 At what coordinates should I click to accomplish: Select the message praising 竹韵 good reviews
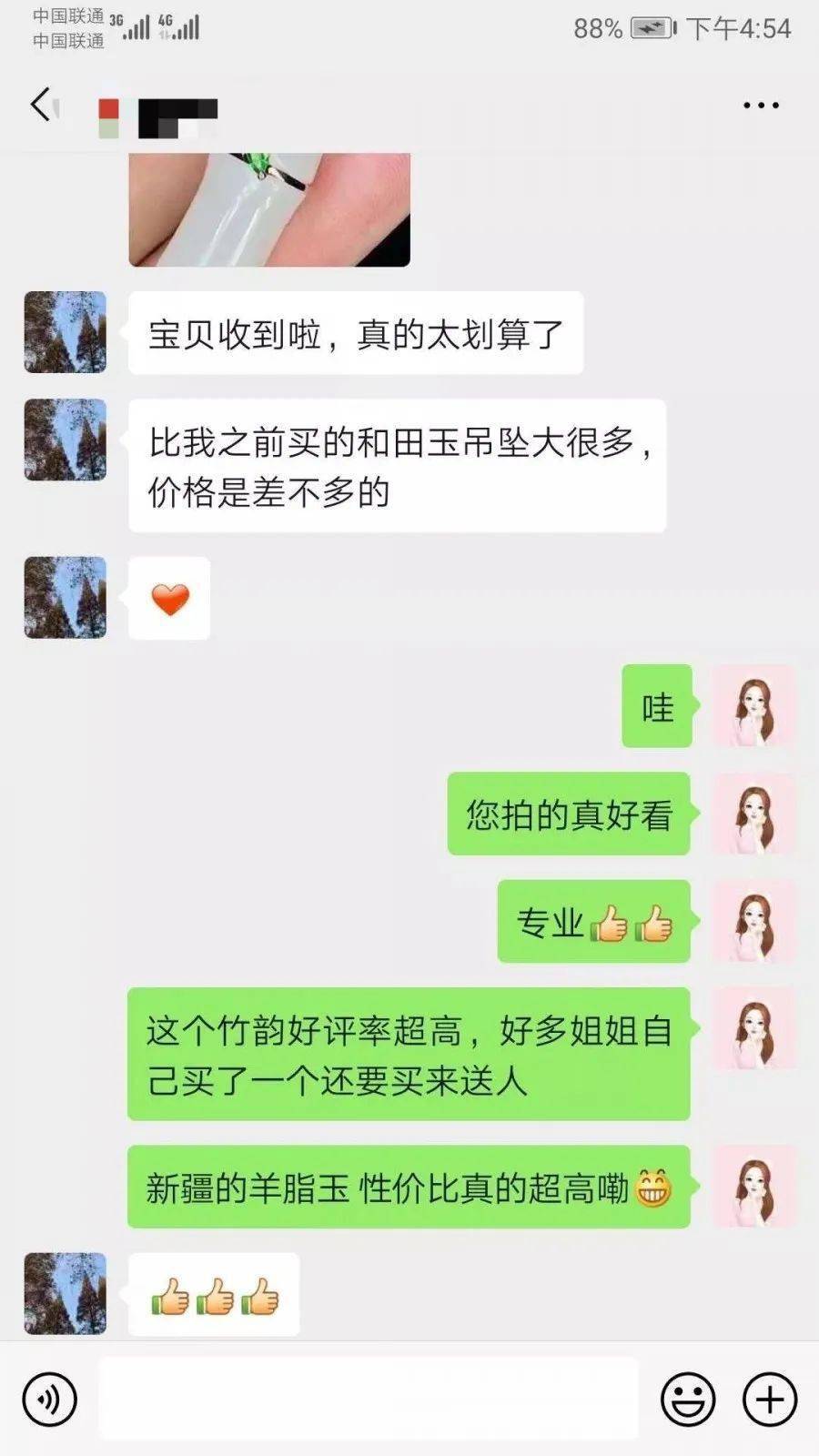coord(409,1056)
